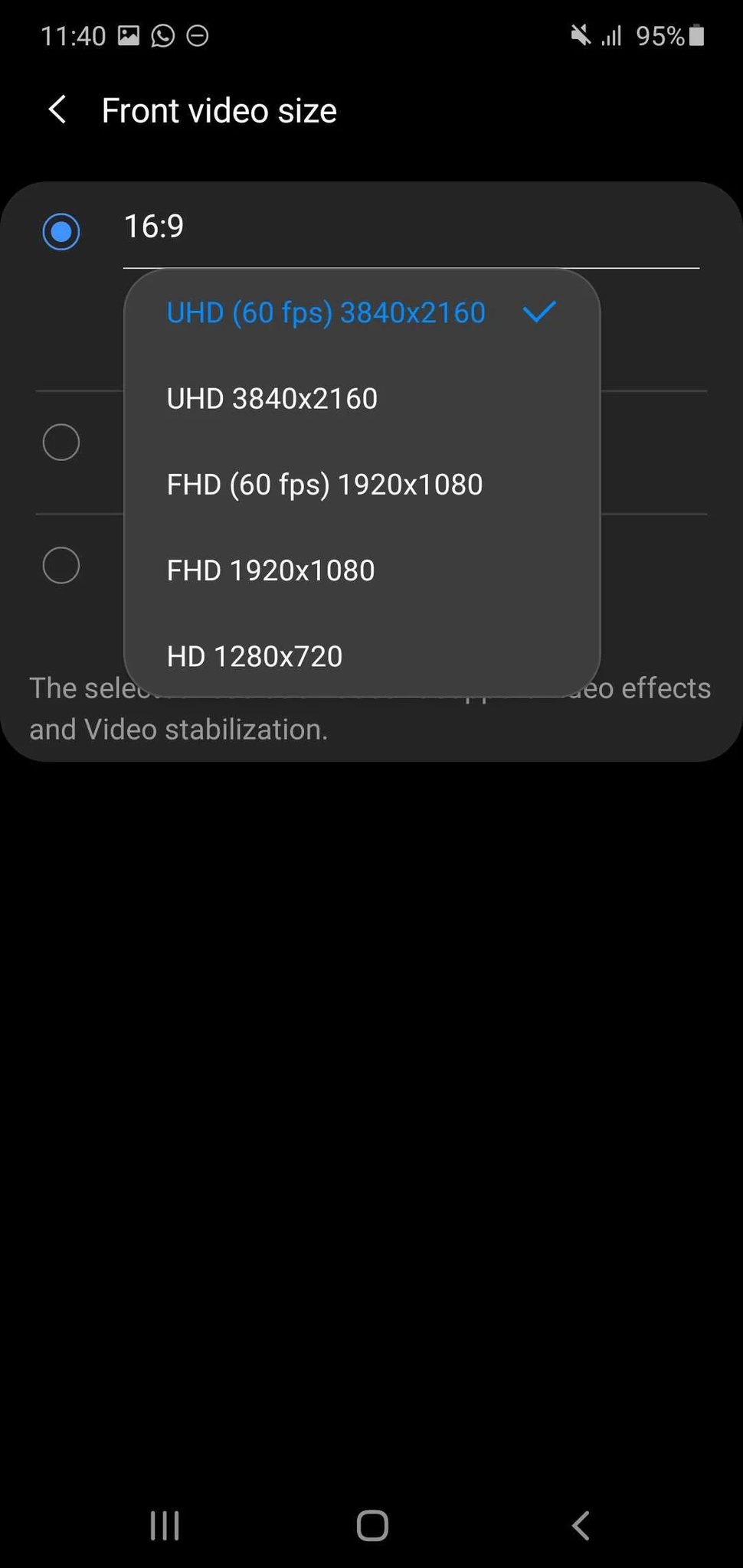Choose UHD (60 fps) 3840x2160

(x=326, y=312)
